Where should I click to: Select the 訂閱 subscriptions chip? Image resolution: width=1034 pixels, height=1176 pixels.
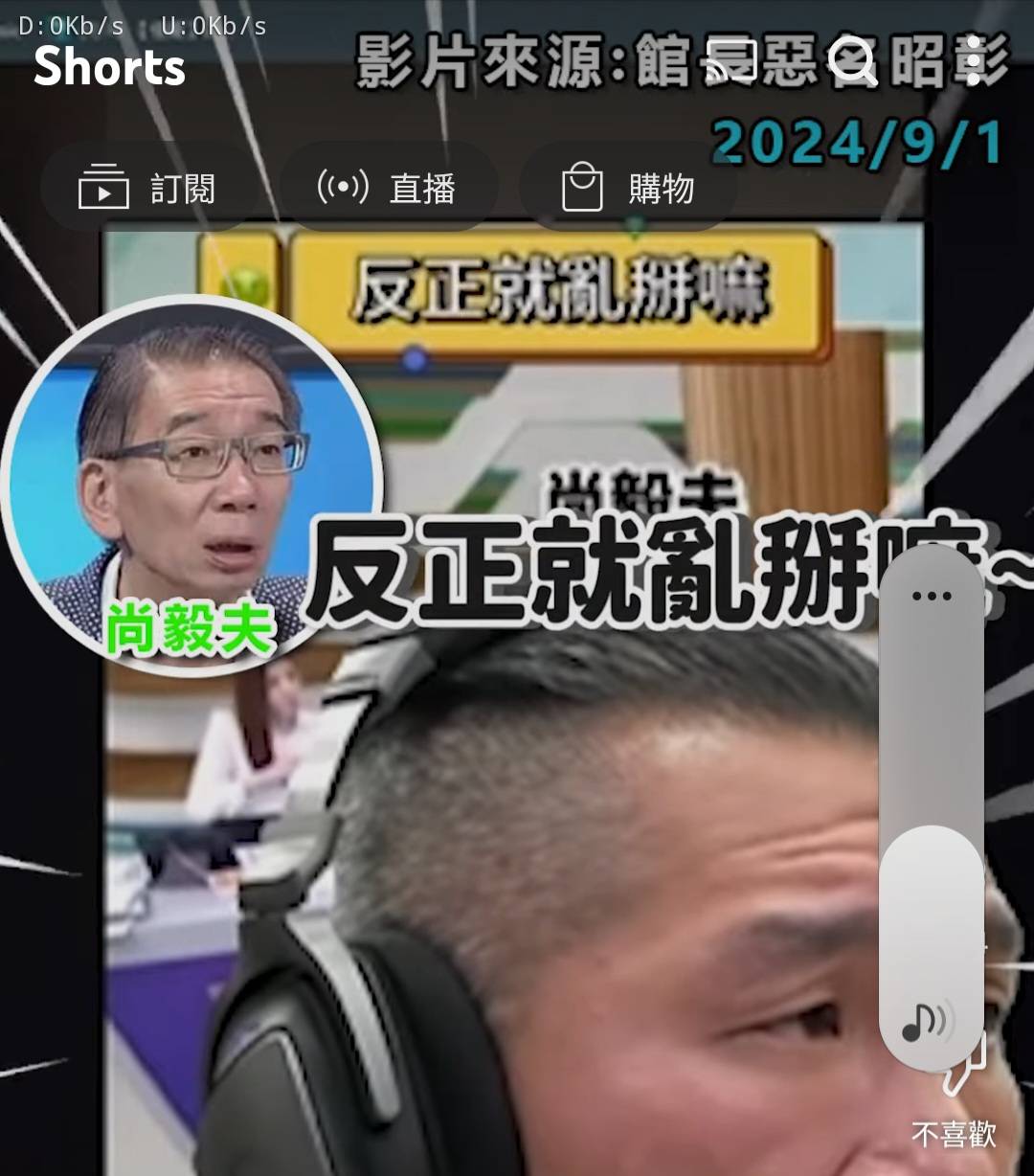(147, 189)
